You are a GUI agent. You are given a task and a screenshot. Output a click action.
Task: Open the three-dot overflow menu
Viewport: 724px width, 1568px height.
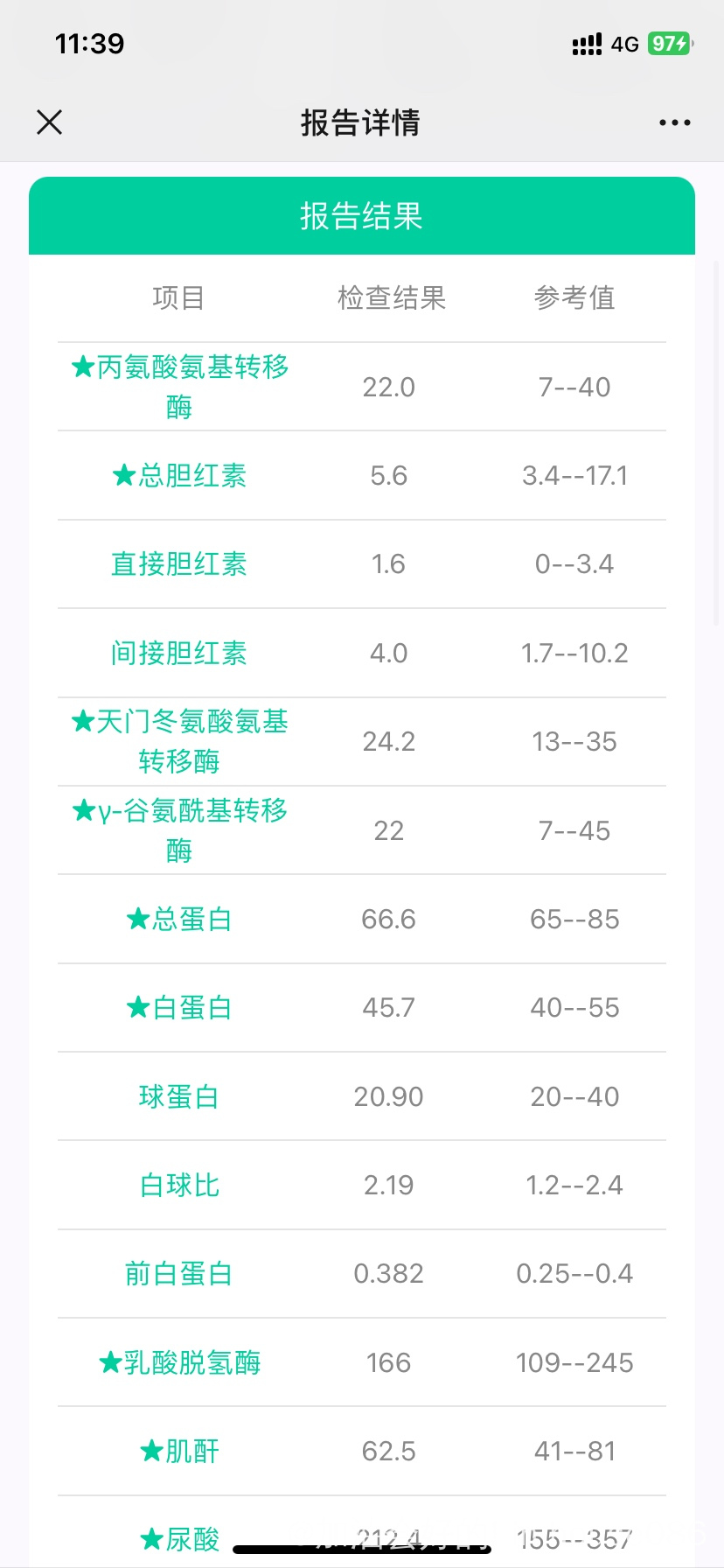[675, 122]
